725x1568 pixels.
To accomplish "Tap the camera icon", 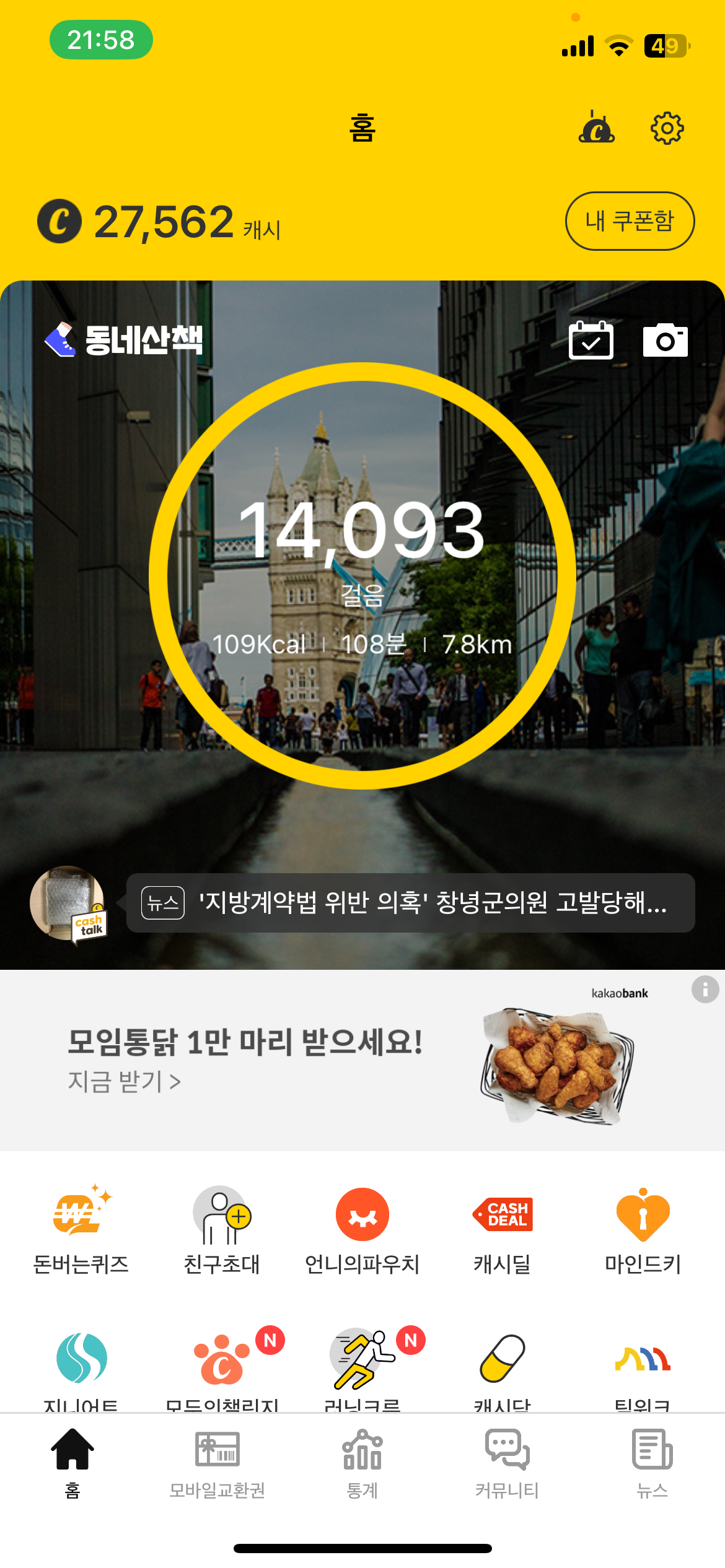I will tap(665, 340).
